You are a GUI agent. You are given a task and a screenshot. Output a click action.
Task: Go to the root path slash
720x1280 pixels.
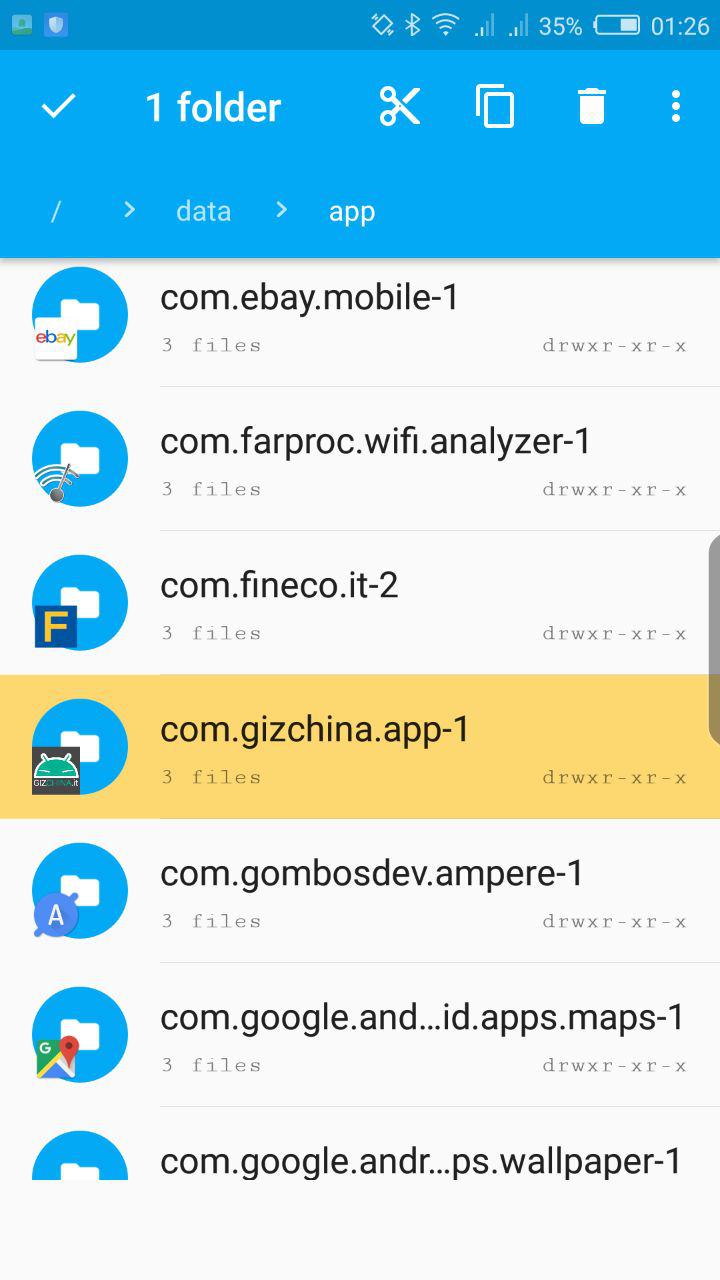57,212
